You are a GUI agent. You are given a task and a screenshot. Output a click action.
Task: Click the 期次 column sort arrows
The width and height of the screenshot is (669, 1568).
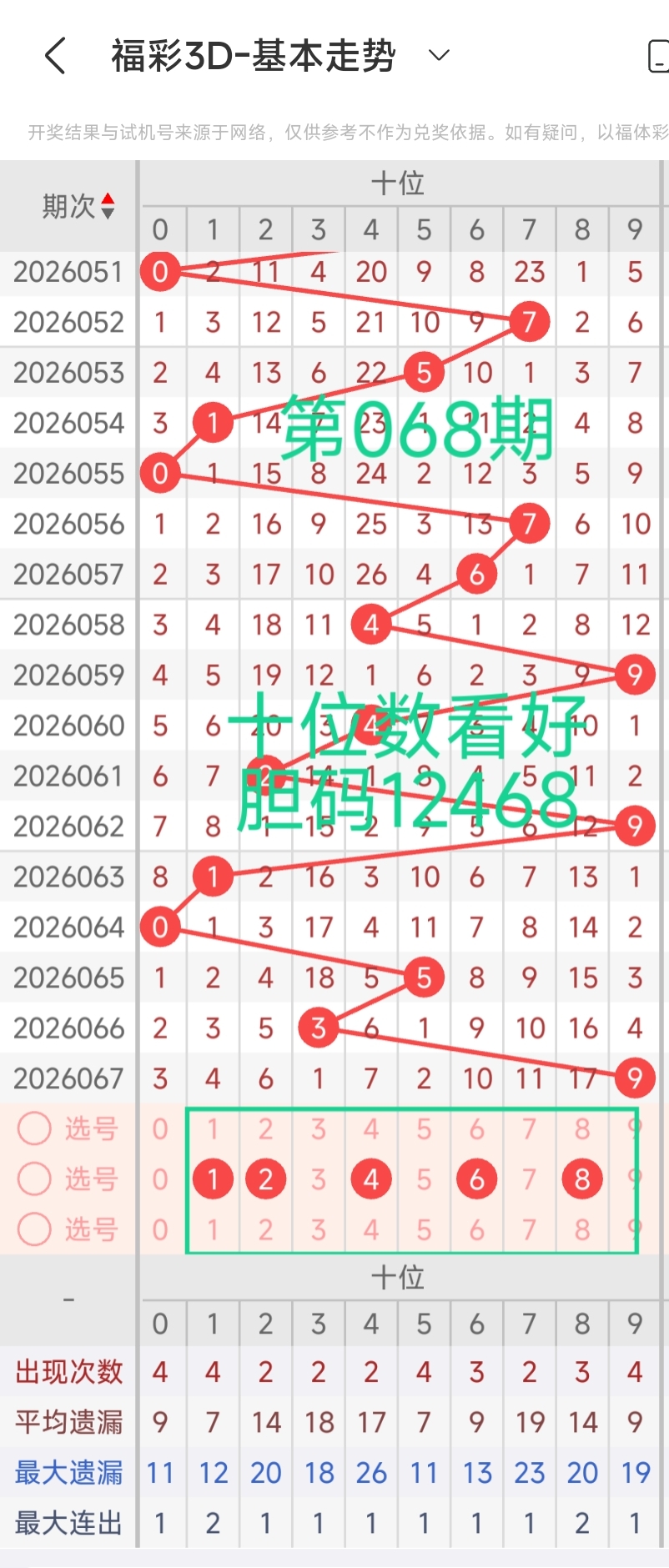click(108, 208)
